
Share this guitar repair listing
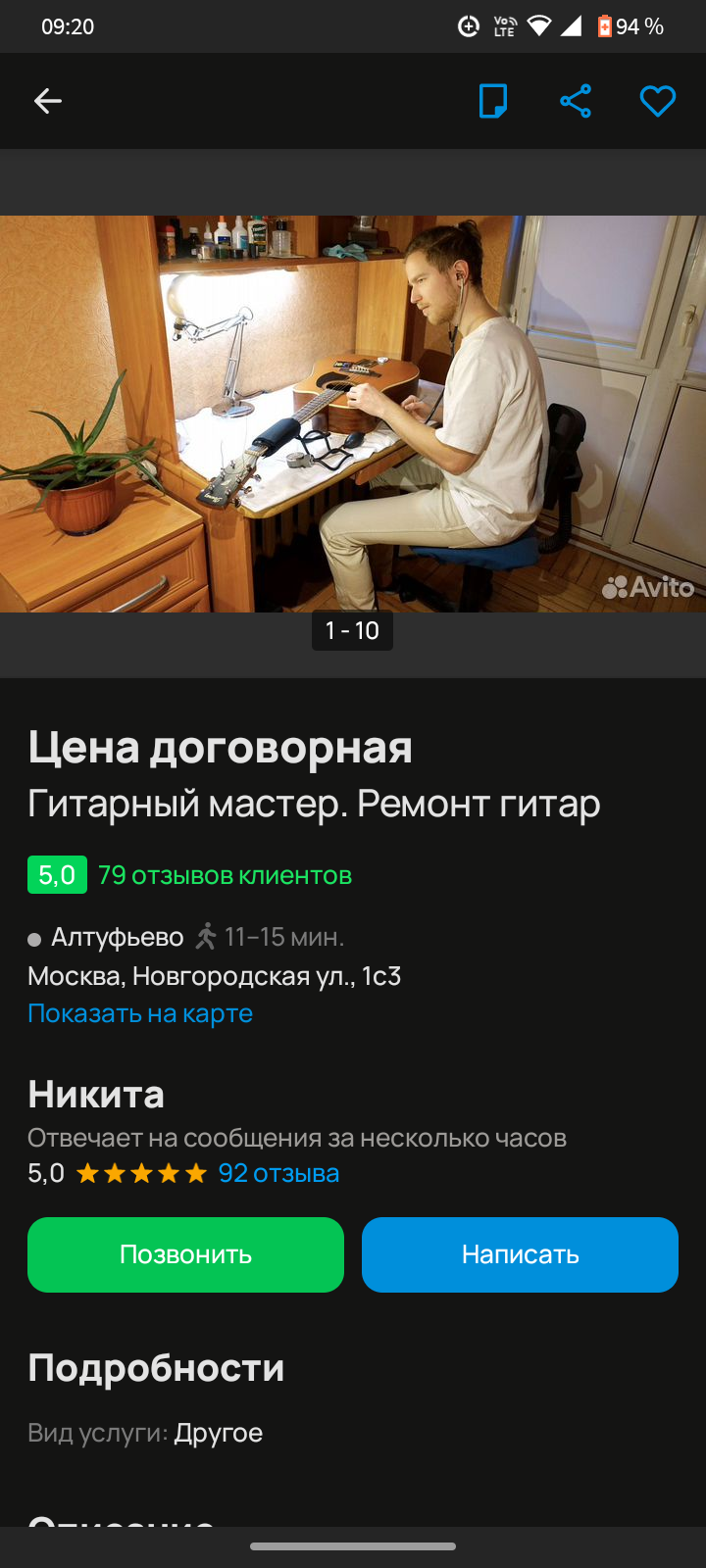(576, 101)
